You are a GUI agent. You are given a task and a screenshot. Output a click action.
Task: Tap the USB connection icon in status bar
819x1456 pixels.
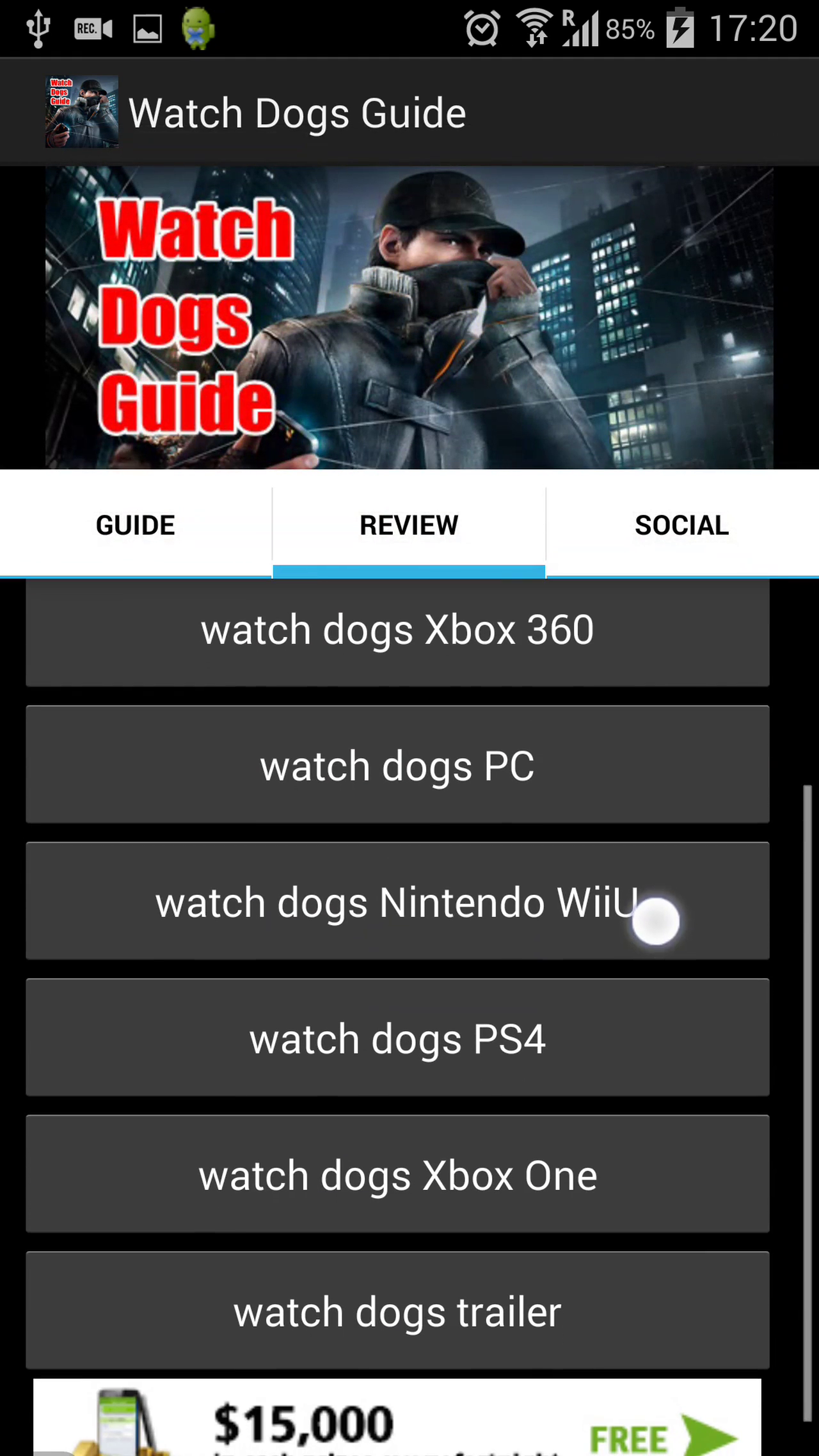pos(38,27)
